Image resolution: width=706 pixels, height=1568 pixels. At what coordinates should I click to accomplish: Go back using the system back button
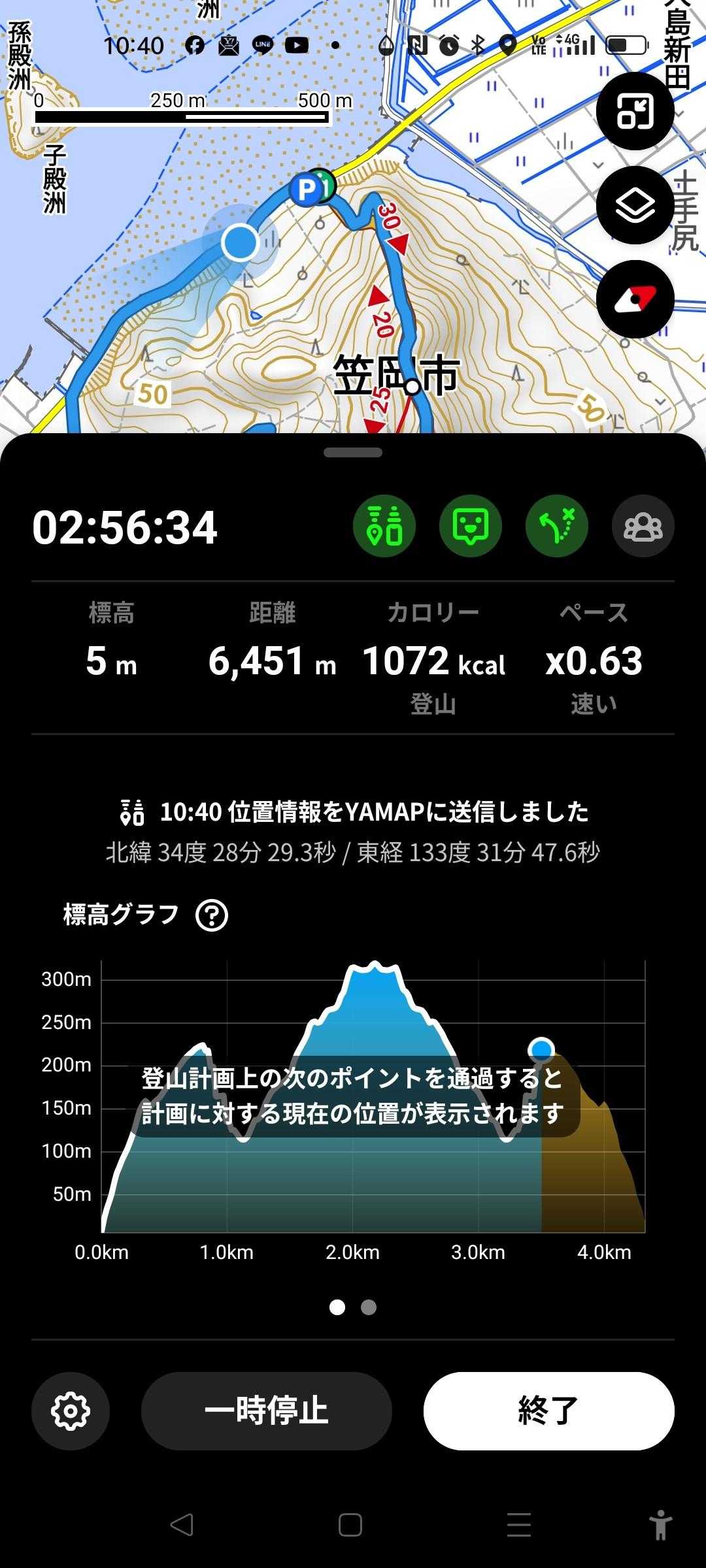(182, 1525)
